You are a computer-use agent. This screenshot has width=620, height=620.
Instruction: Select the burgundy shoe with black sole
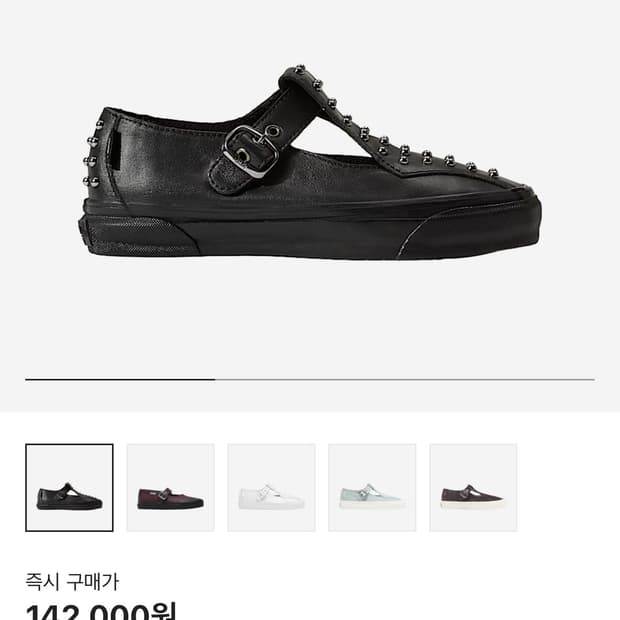pos(170,488)
